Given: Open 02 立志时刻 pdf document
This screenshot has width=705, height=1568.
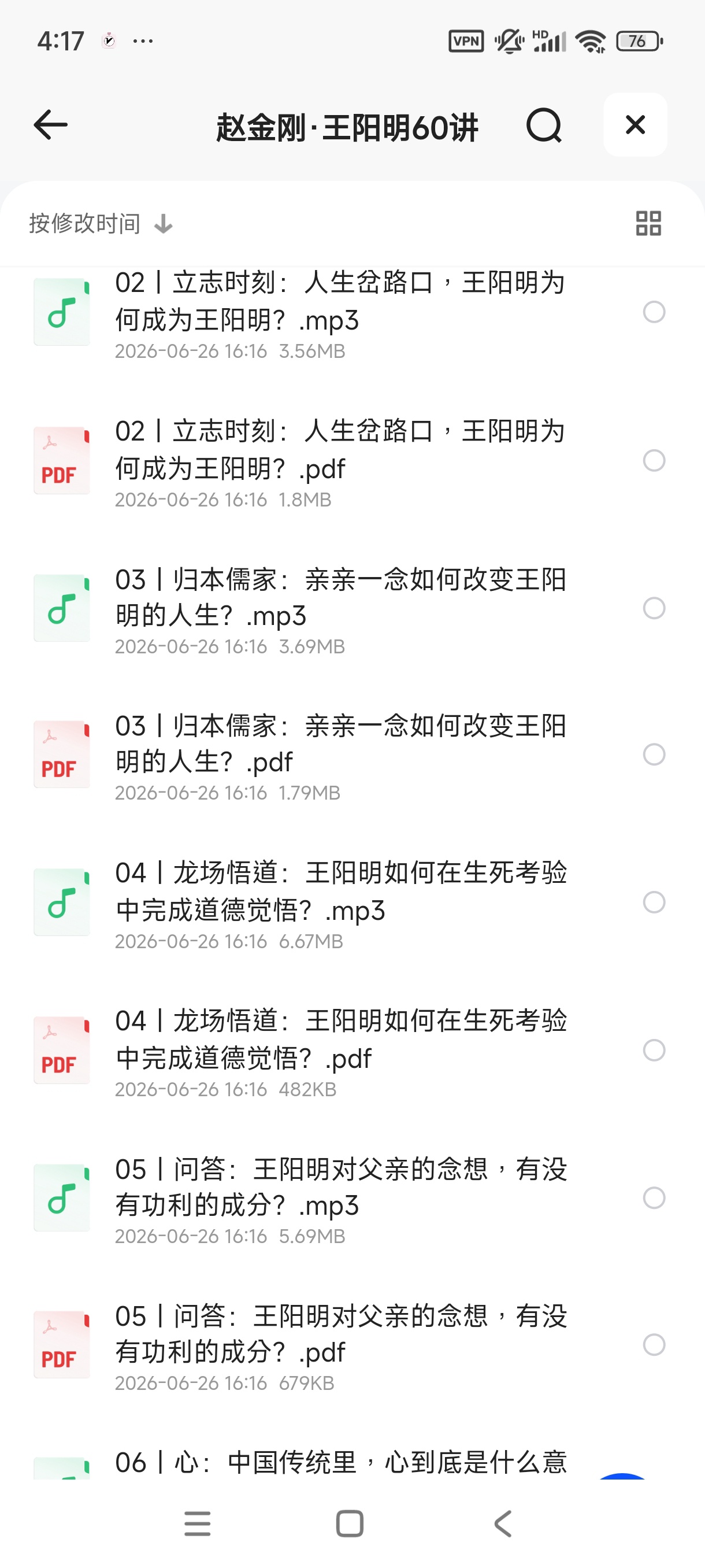Looking at the screenshot, I should [x=340, y=461].
